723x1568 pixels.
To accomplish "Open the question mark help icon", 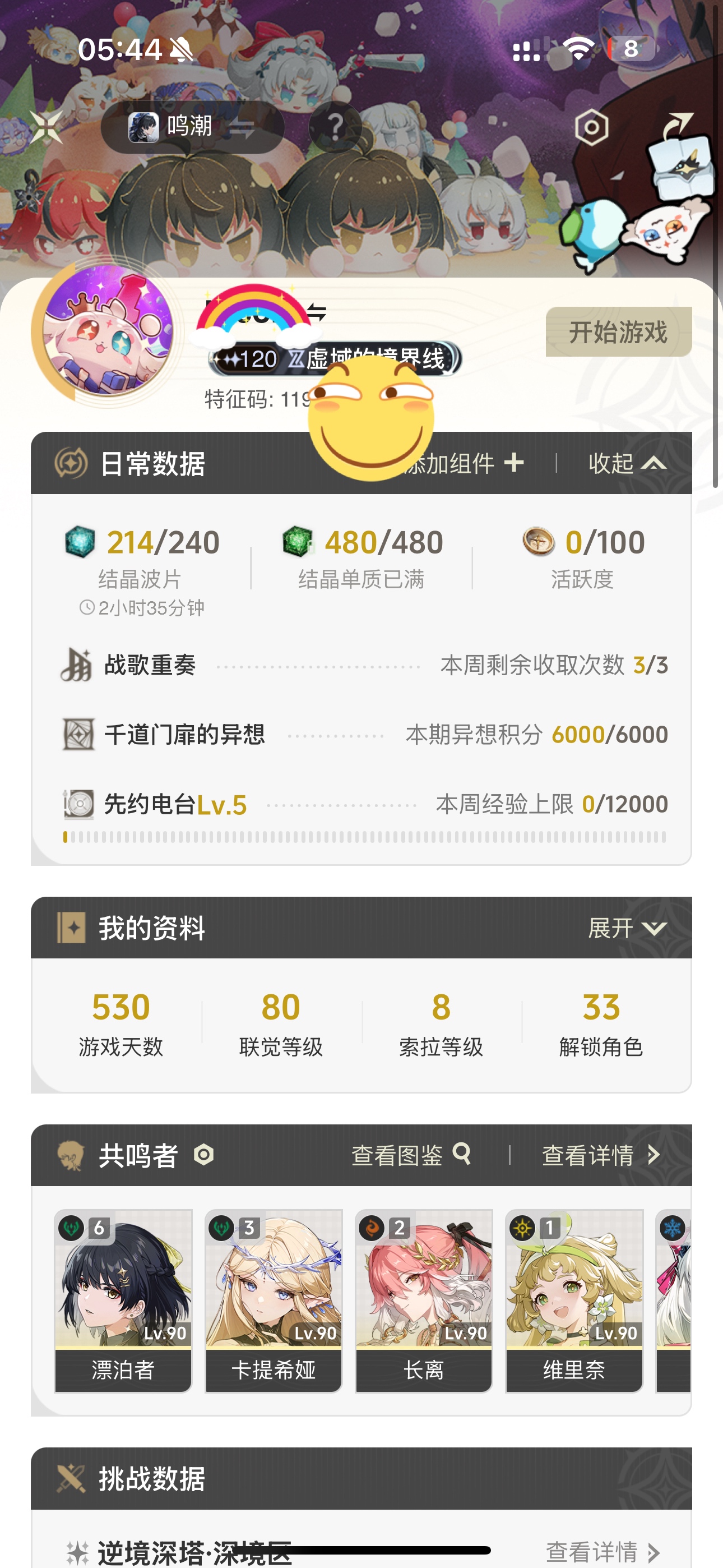I will [x=335, y=127].
